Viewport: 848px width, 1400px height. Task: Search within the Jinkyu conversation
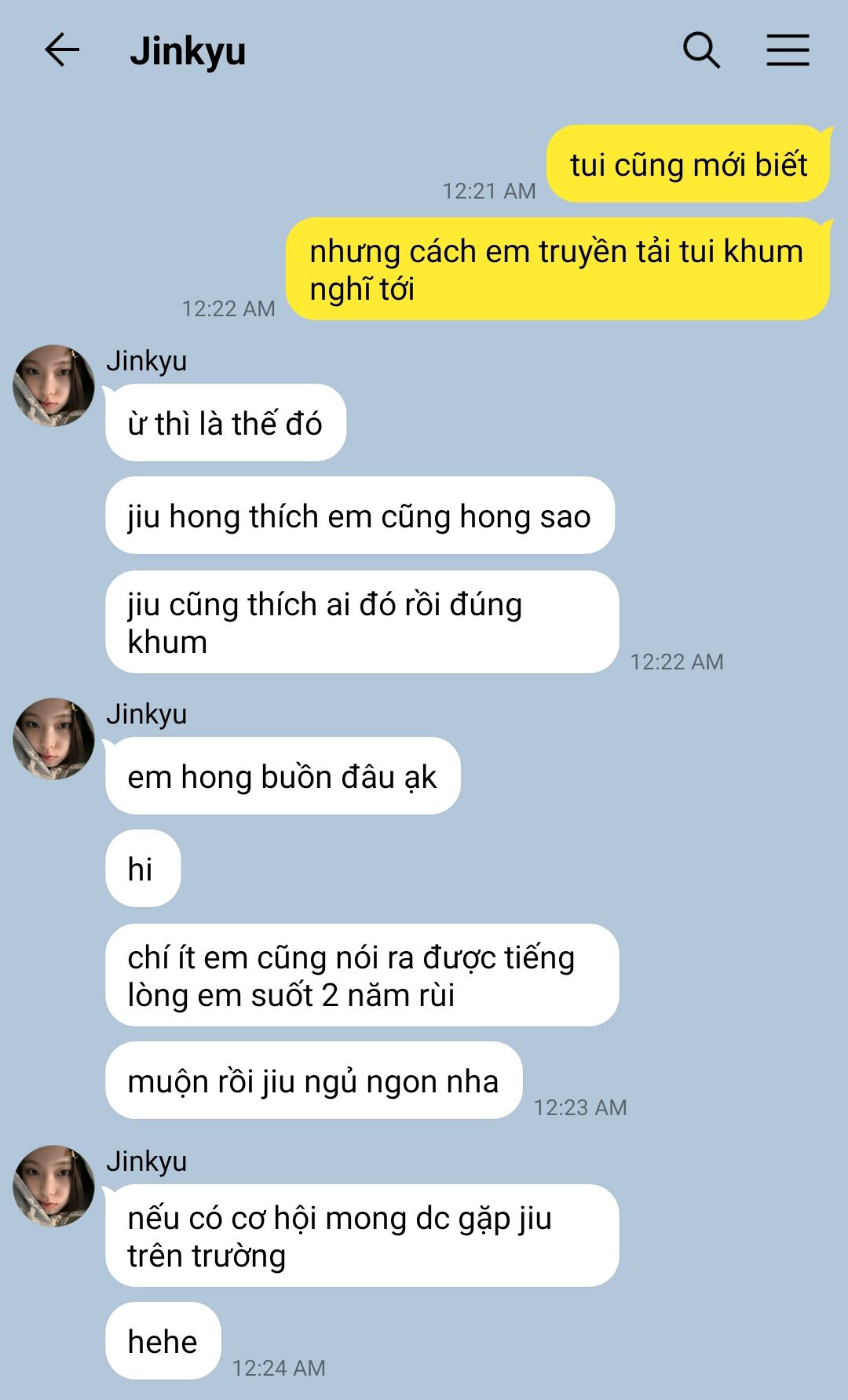click(701, 51)
